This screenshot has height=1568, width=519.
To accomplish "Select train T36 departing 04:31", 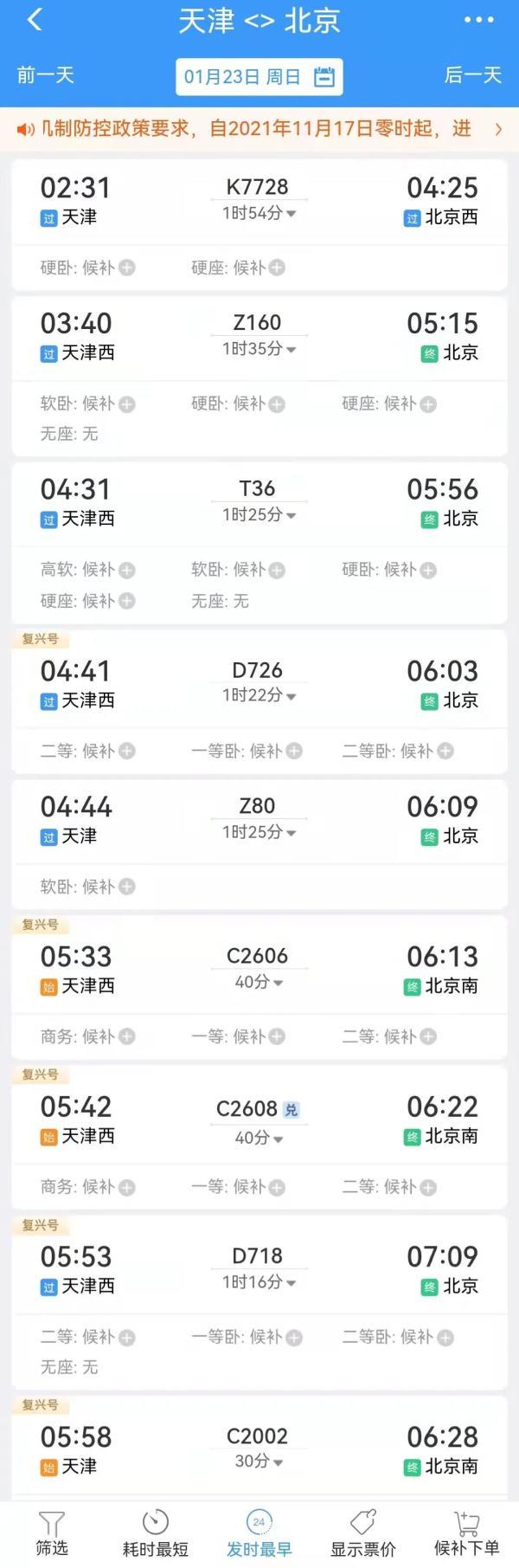I will point(259,502).
